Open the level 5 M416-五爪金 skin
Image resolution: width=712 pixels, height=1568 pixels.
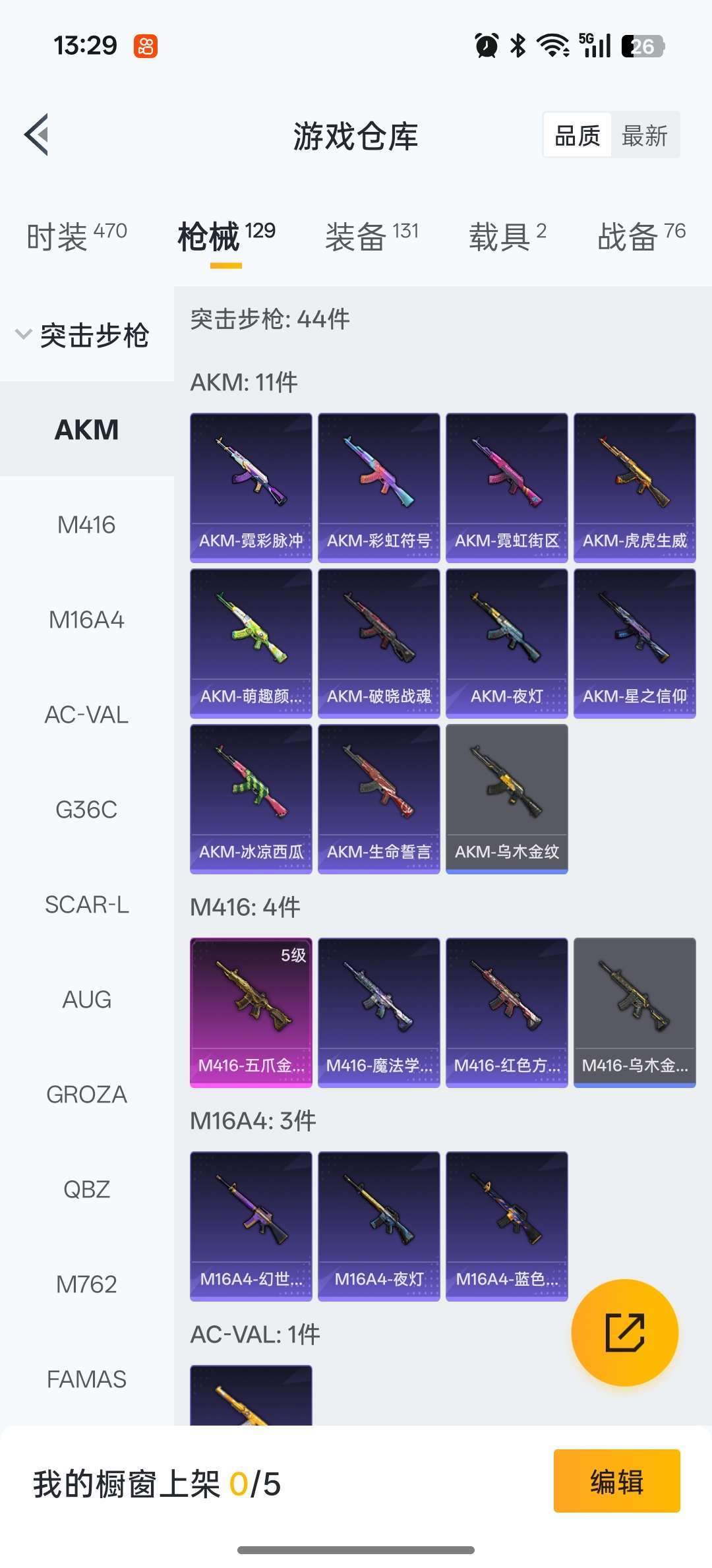(x=251, y=1012)
